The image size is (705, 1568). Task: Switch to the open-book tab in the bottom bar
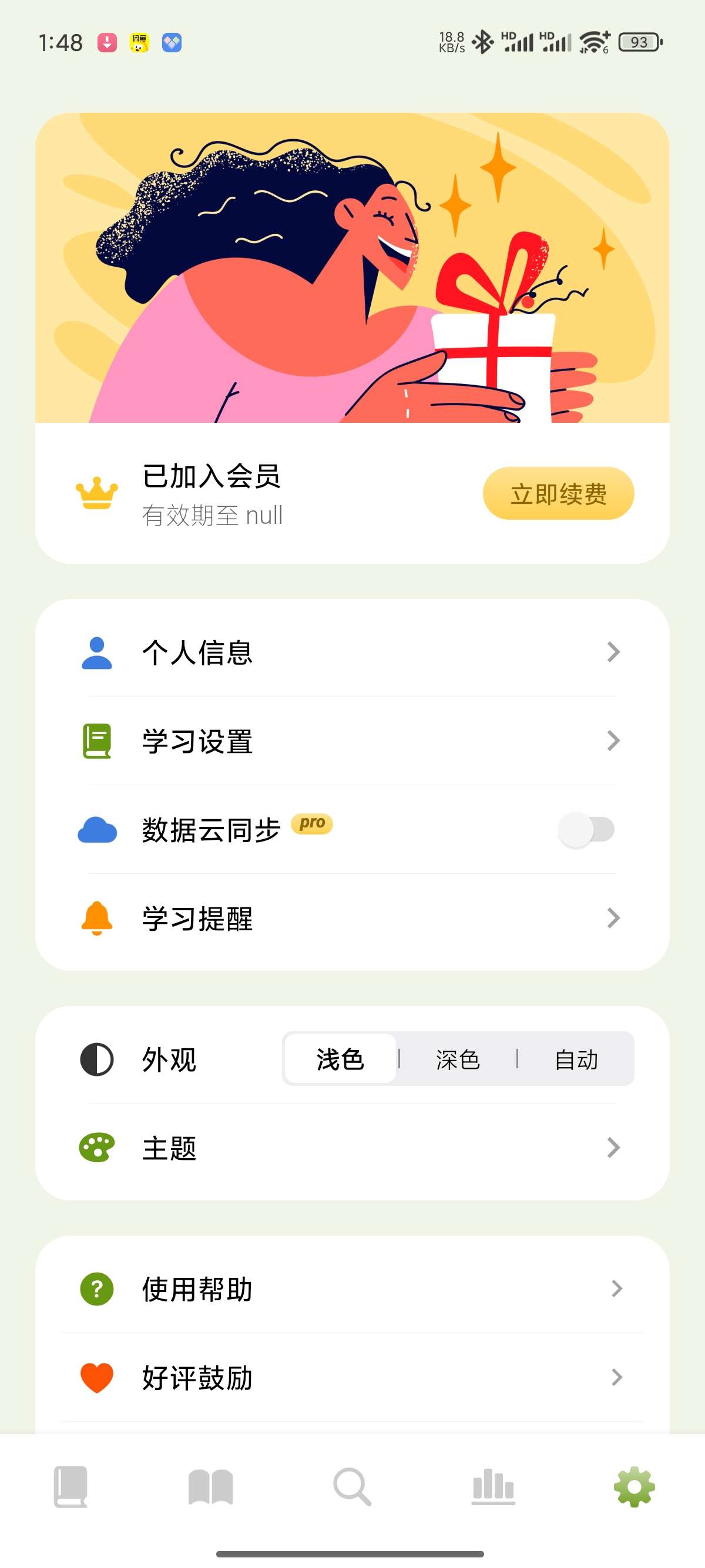(211, 1486)
